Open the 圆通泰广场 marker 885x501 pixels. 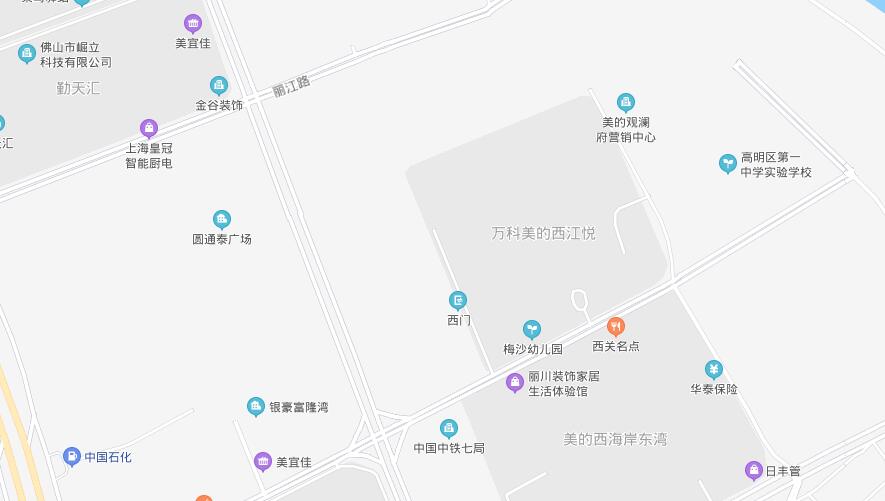coord(222,220)
